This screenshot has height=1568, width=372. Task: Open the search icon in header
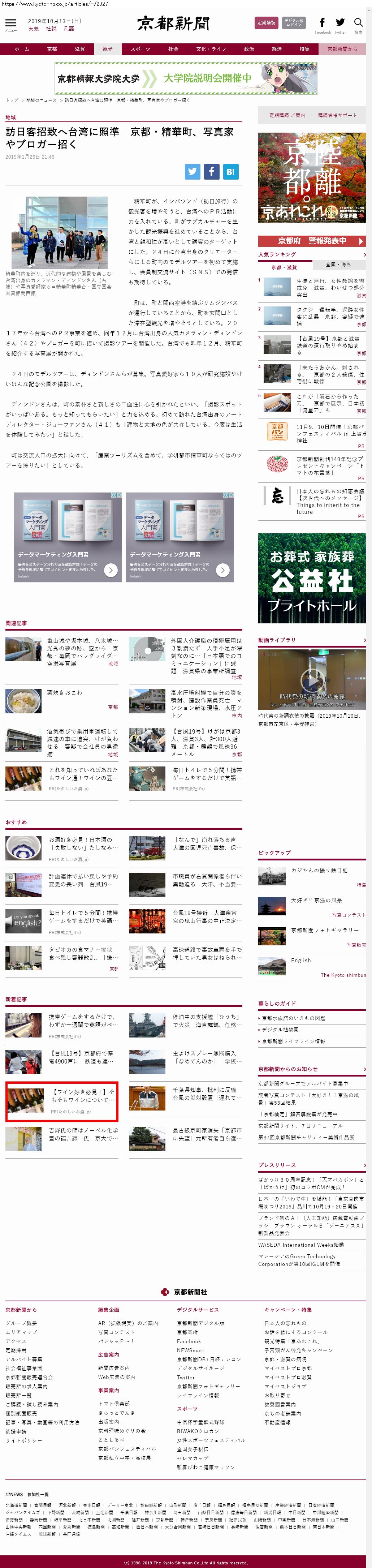pos(358,24)
